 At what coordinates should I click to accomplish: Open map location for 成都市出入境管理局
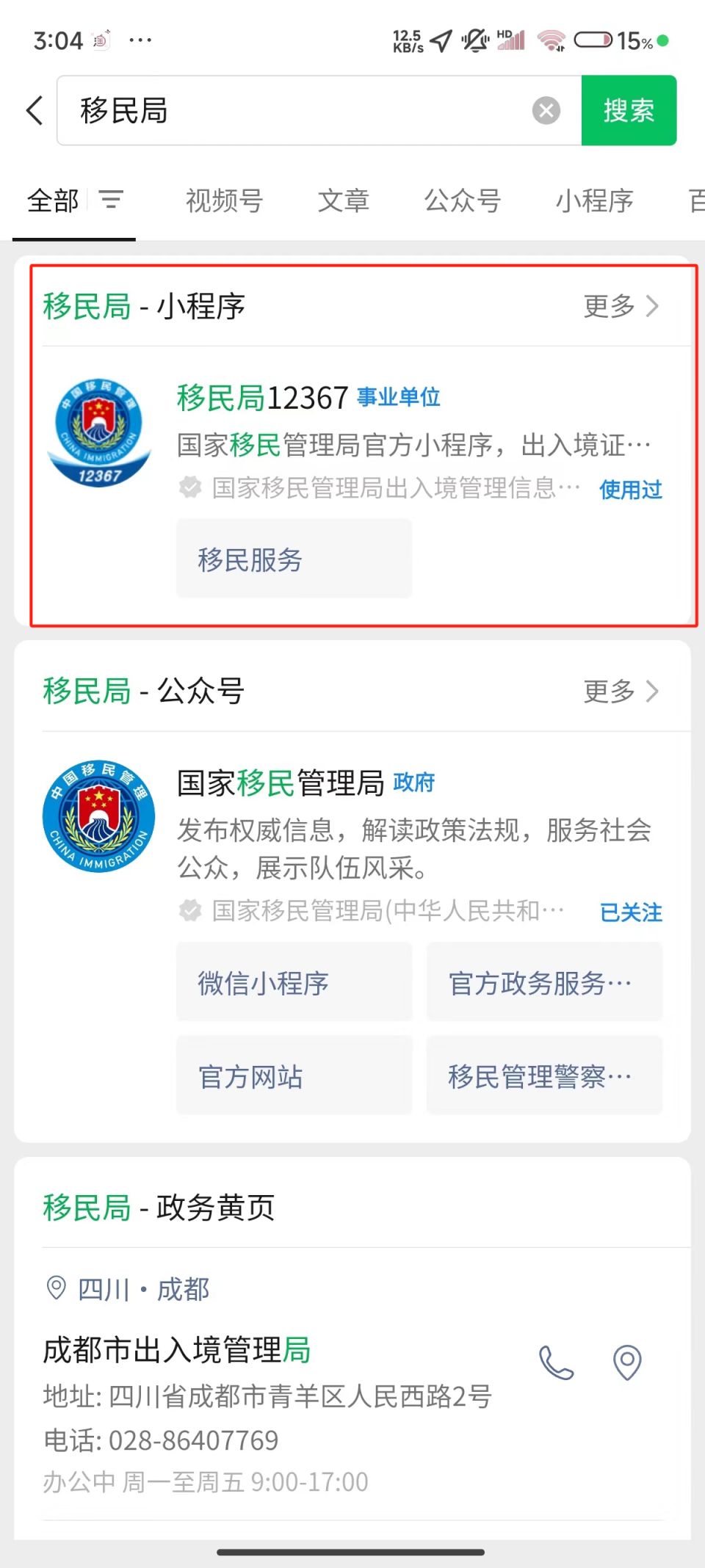pos(627,1362)
